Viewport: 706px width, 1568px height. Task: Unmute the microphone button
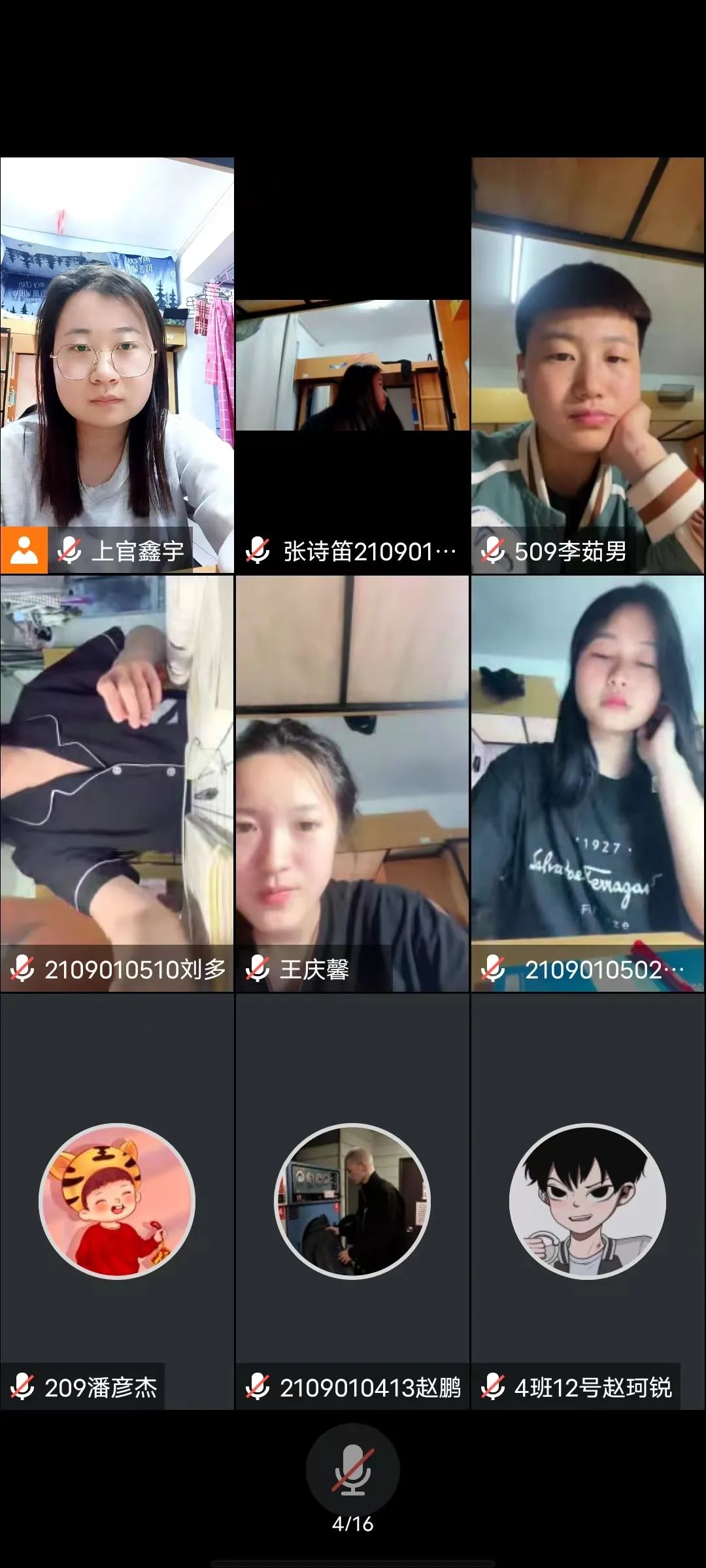click(352, 1469)
